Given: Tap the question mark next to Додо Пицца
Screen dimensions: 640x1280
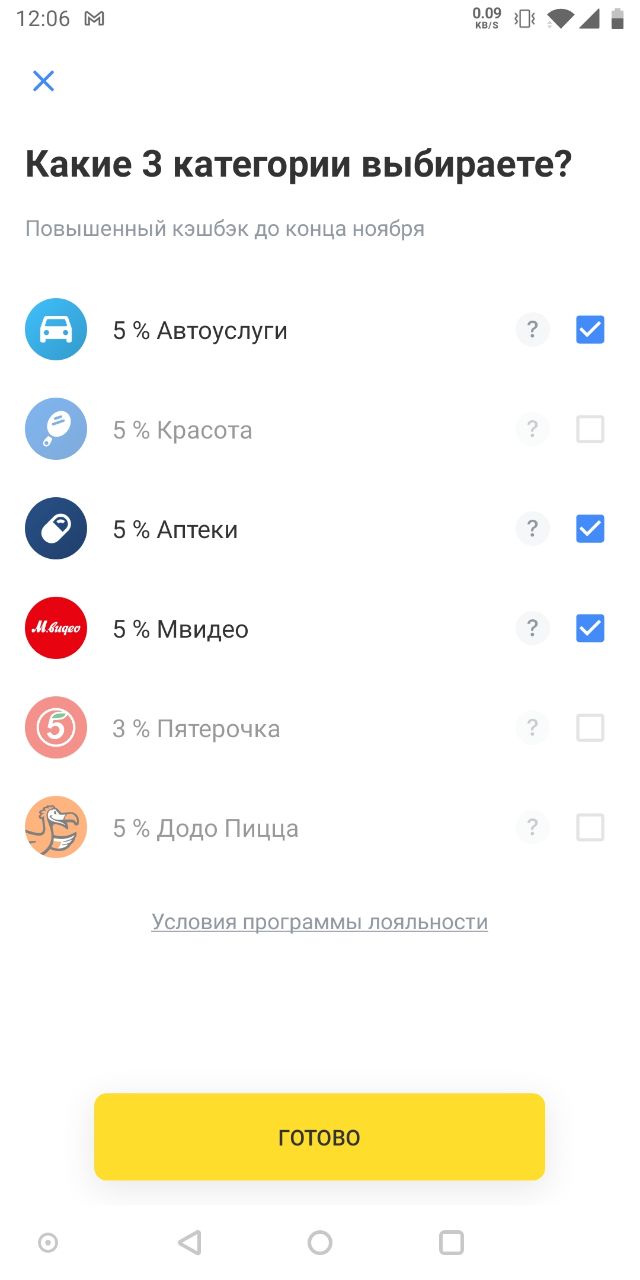Looking at the screenshot, I should point(532,828).
